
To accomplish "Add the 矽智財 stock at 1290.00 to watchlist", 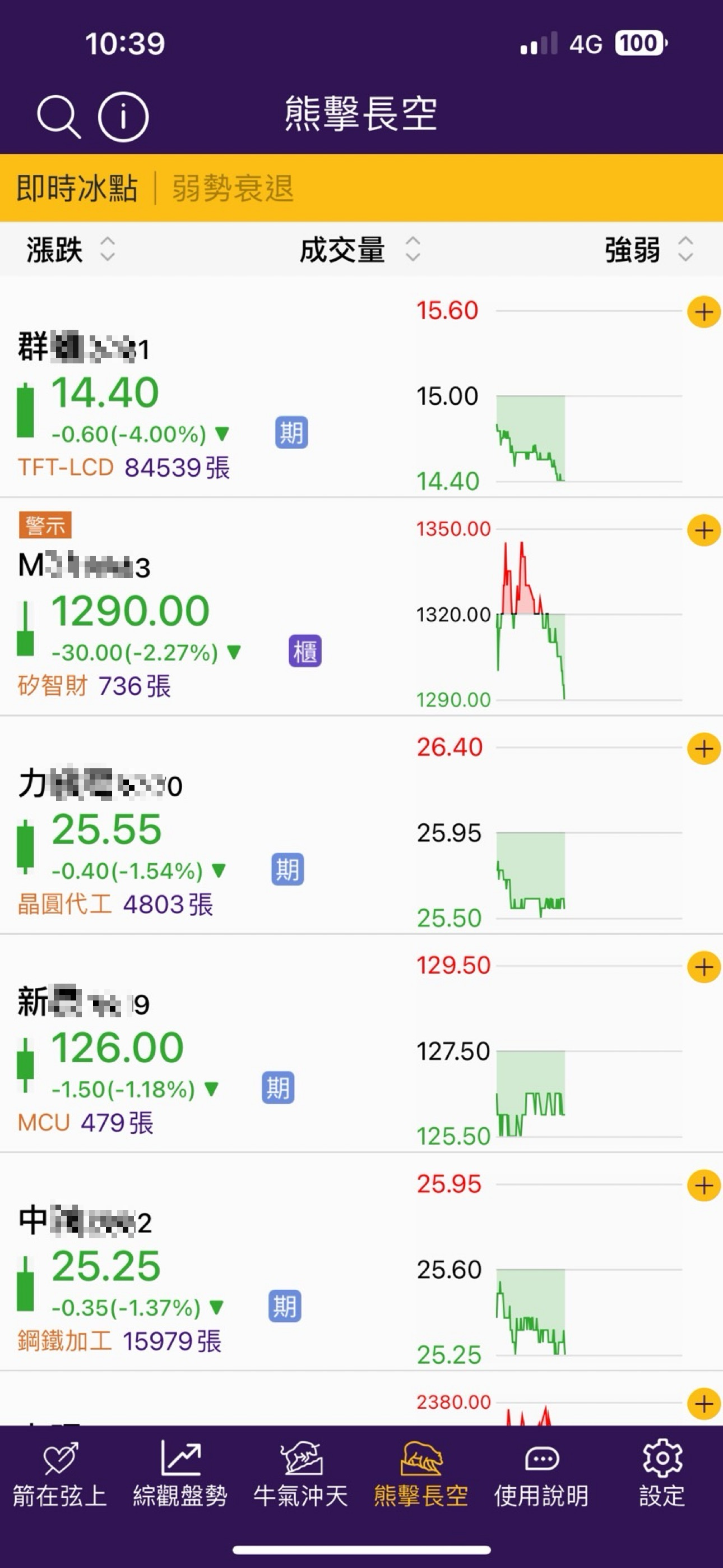I will (x=704, y=531).
